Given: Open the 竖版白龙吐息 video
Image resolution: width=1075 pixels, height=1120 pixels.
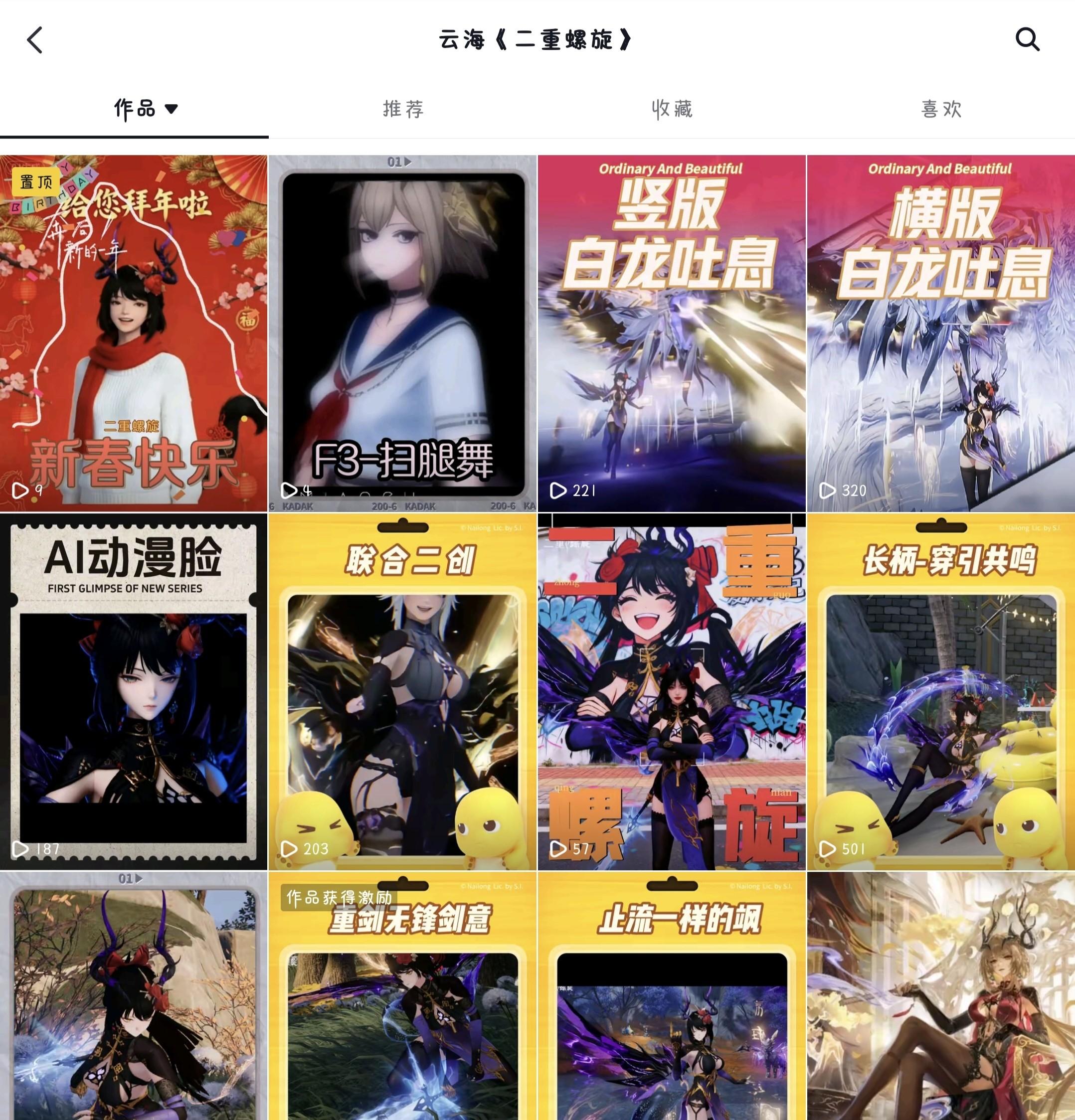Looking at the screenshot, I should (x=672, y=332).
